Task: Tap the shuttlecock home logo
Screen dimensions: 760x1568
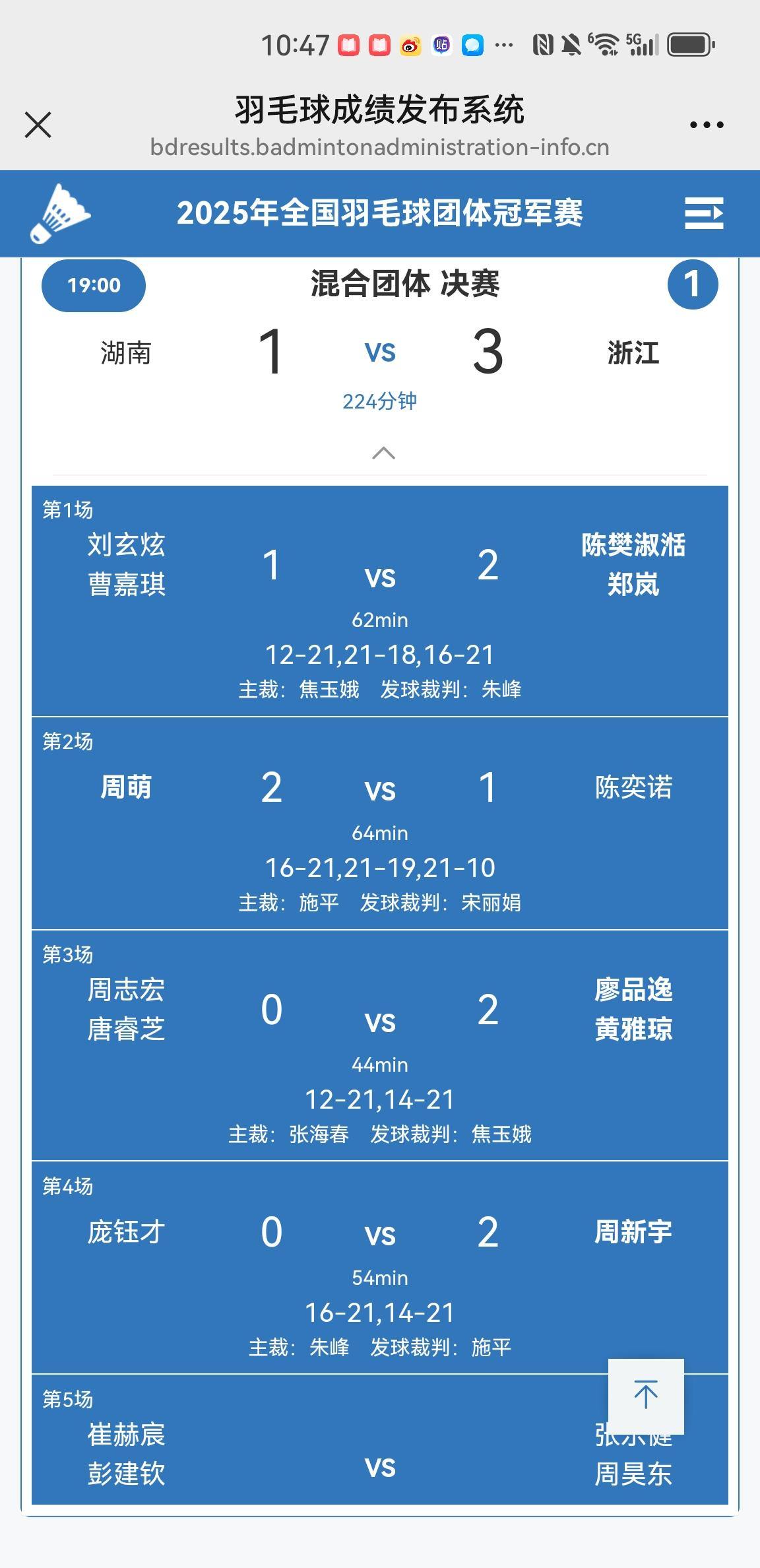Action: (x=59, y=214)
